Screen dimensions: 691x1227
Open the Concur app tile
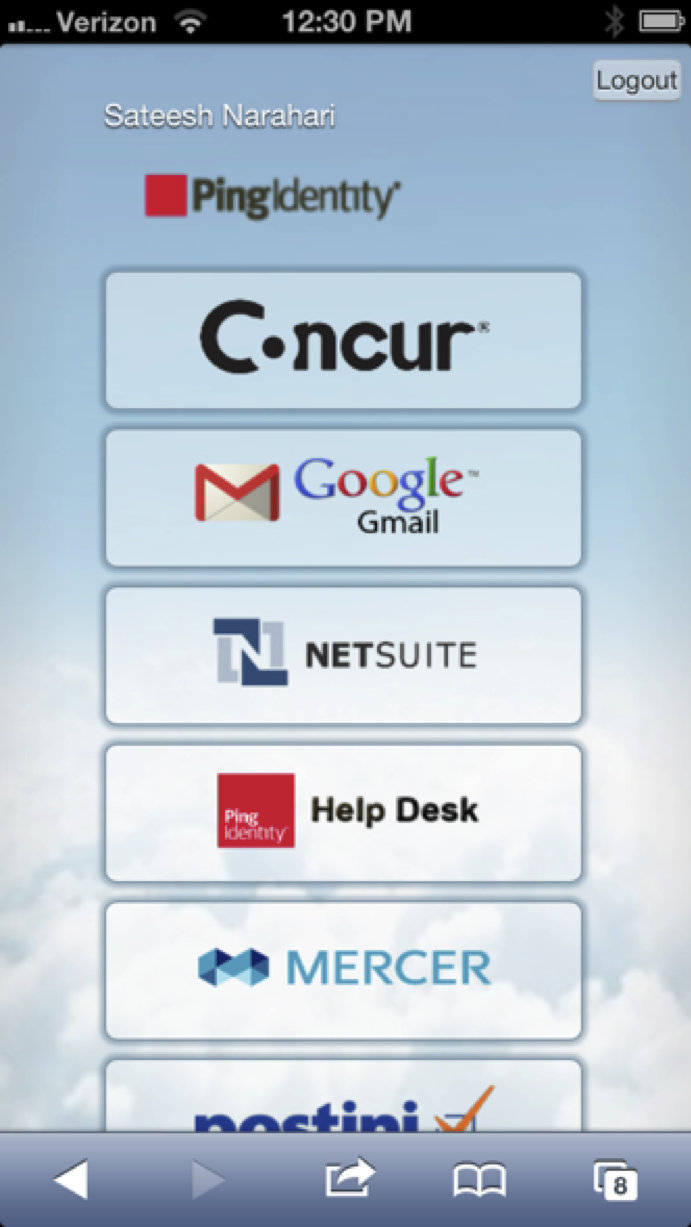(x=343, y=340)
